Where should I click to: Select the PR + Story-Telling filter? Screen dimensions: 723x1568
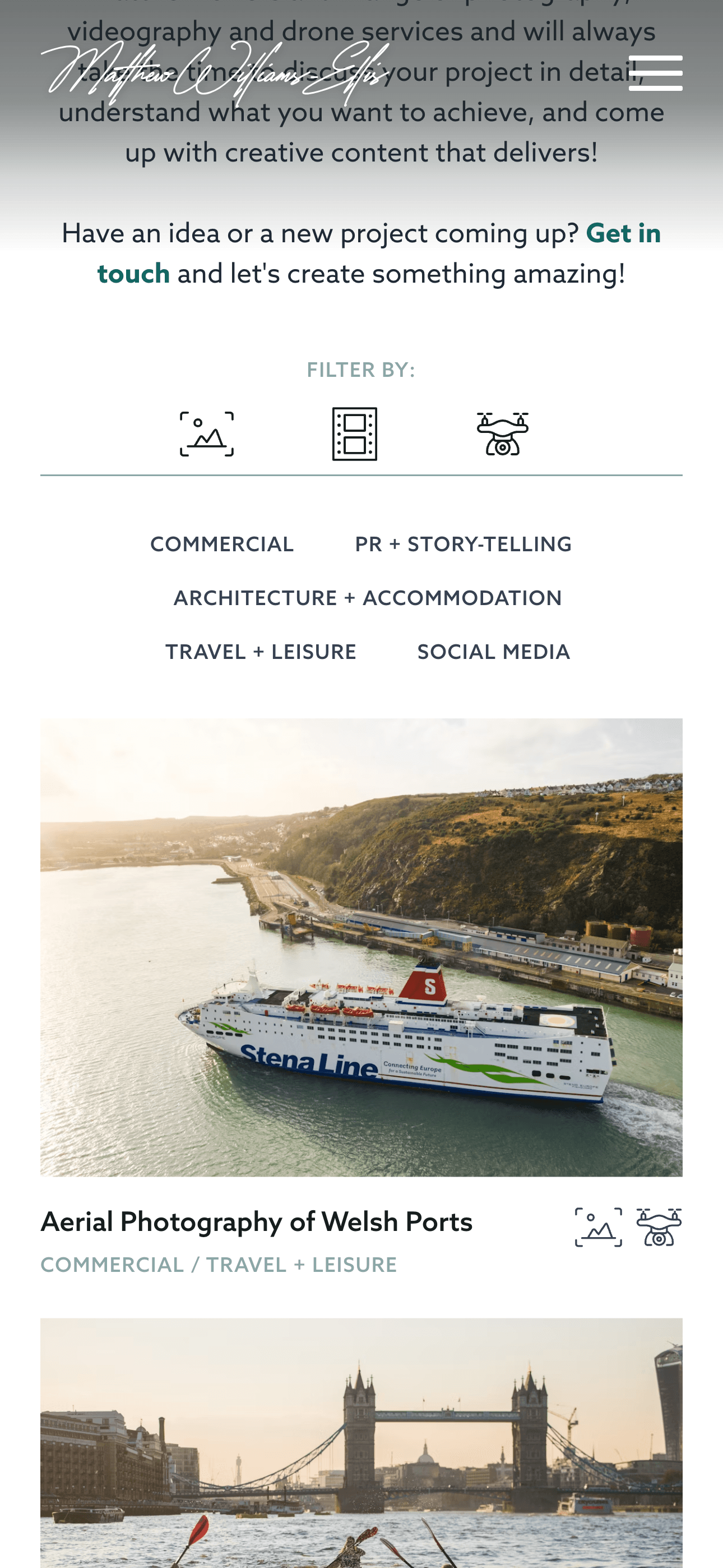coord(463,544)
